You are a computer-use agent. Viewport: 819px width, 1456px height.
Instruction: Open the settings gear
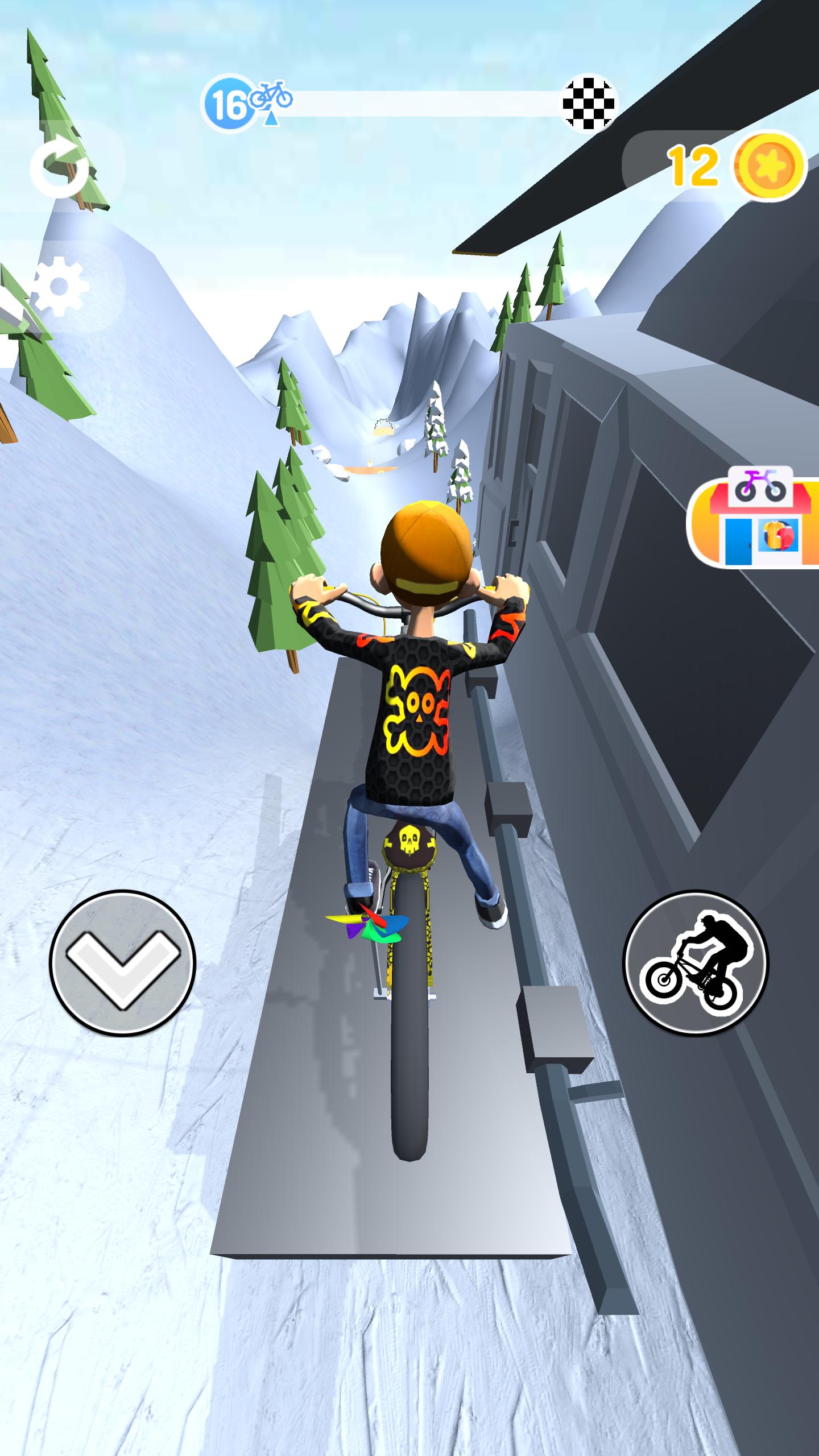(x=59, y=286)
